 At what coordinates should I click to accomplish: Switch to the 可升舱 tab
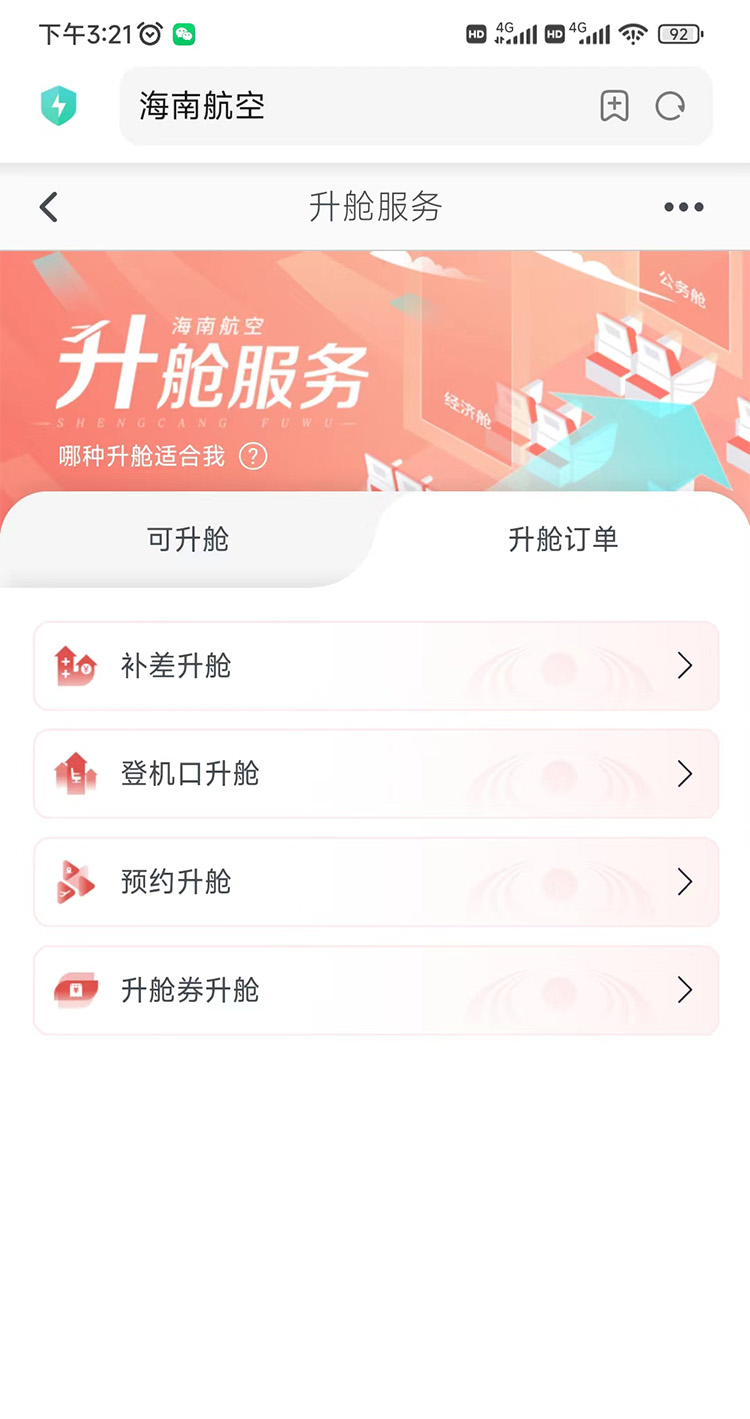[188, 540]
